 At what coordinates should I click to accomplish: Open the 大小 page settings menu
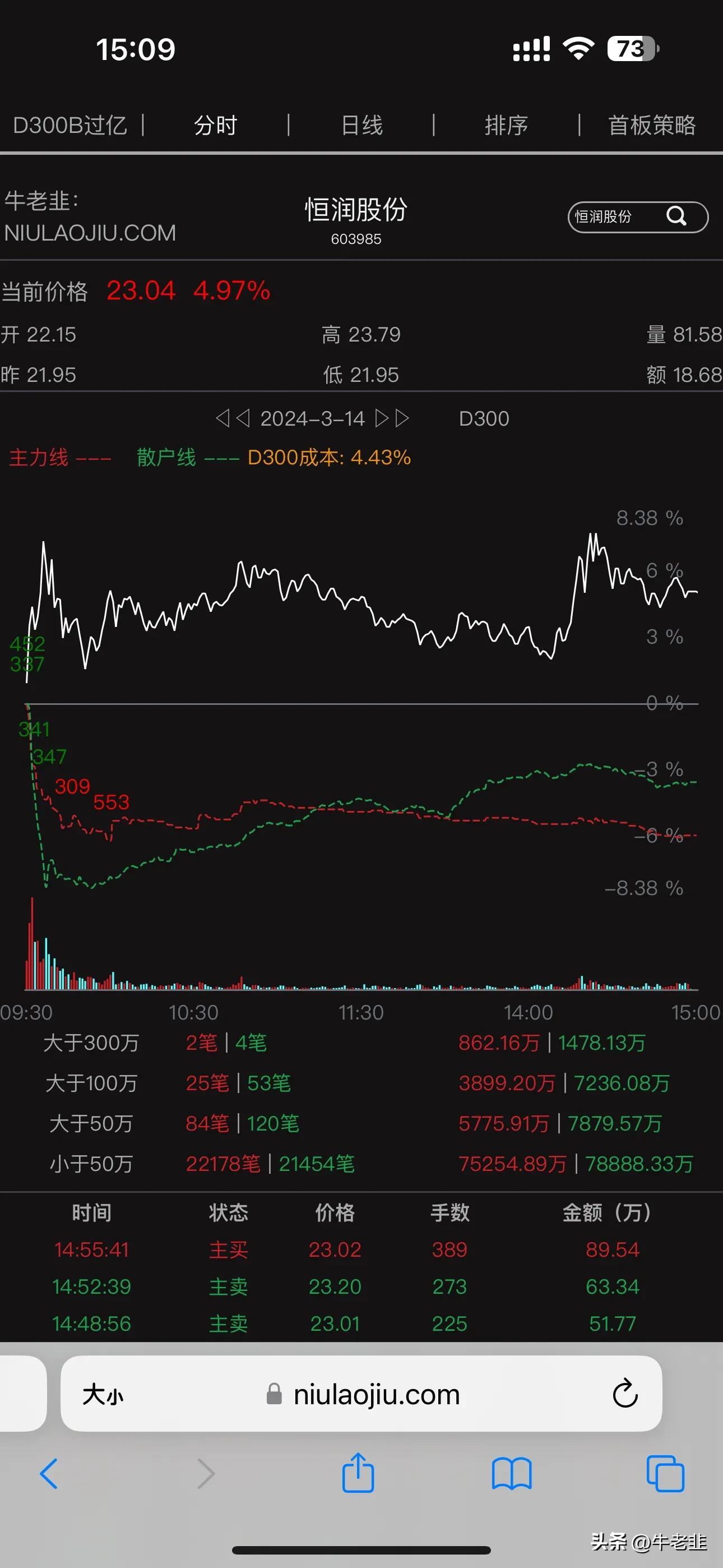[103, 1395]
